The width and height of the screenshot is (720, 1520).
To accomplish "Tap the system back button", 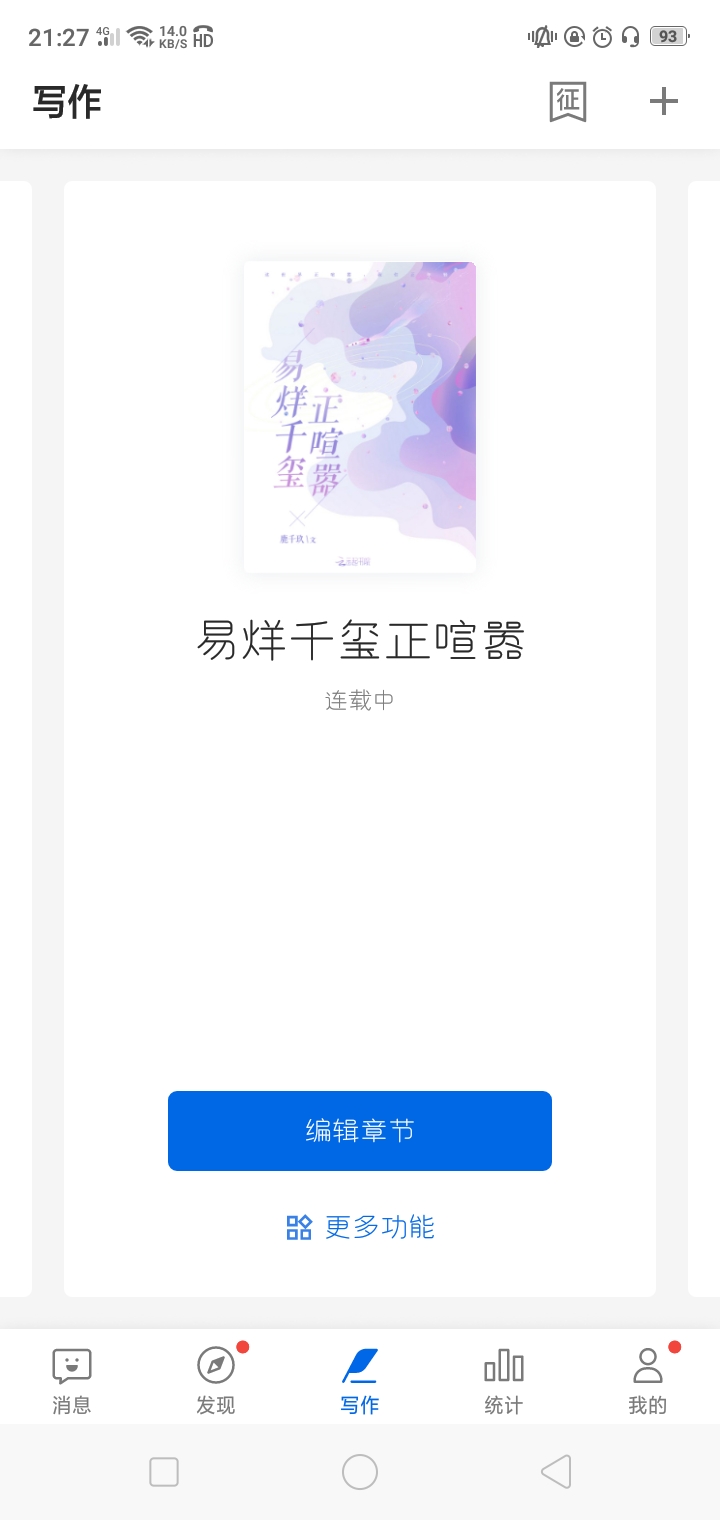I will [555, 1472].
